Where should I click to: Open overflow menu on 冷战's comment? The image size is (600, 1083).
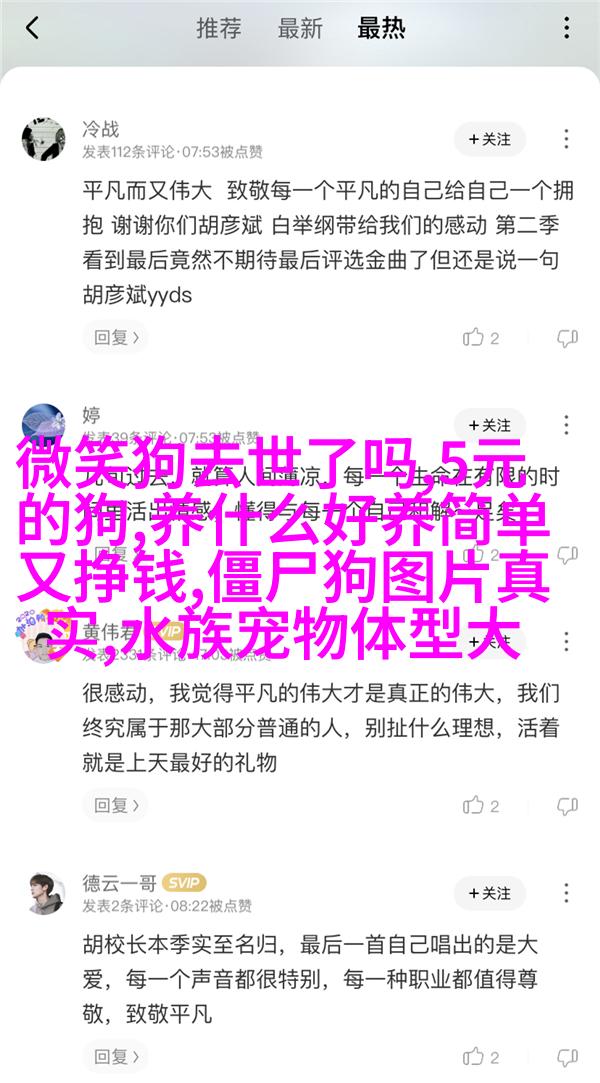(x=567, y=140)
